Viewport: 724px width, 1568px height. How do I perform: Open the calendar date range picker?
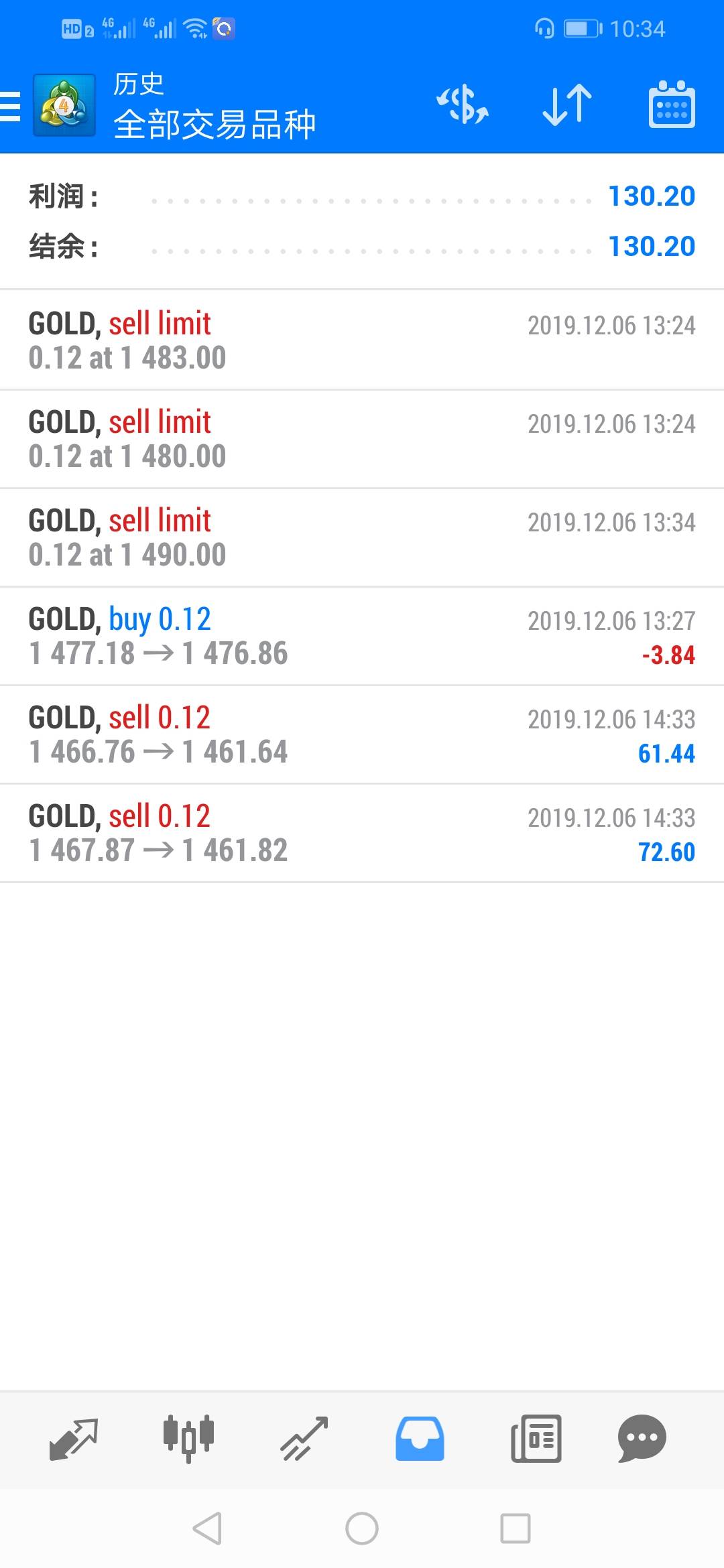[x=672, y=106]
